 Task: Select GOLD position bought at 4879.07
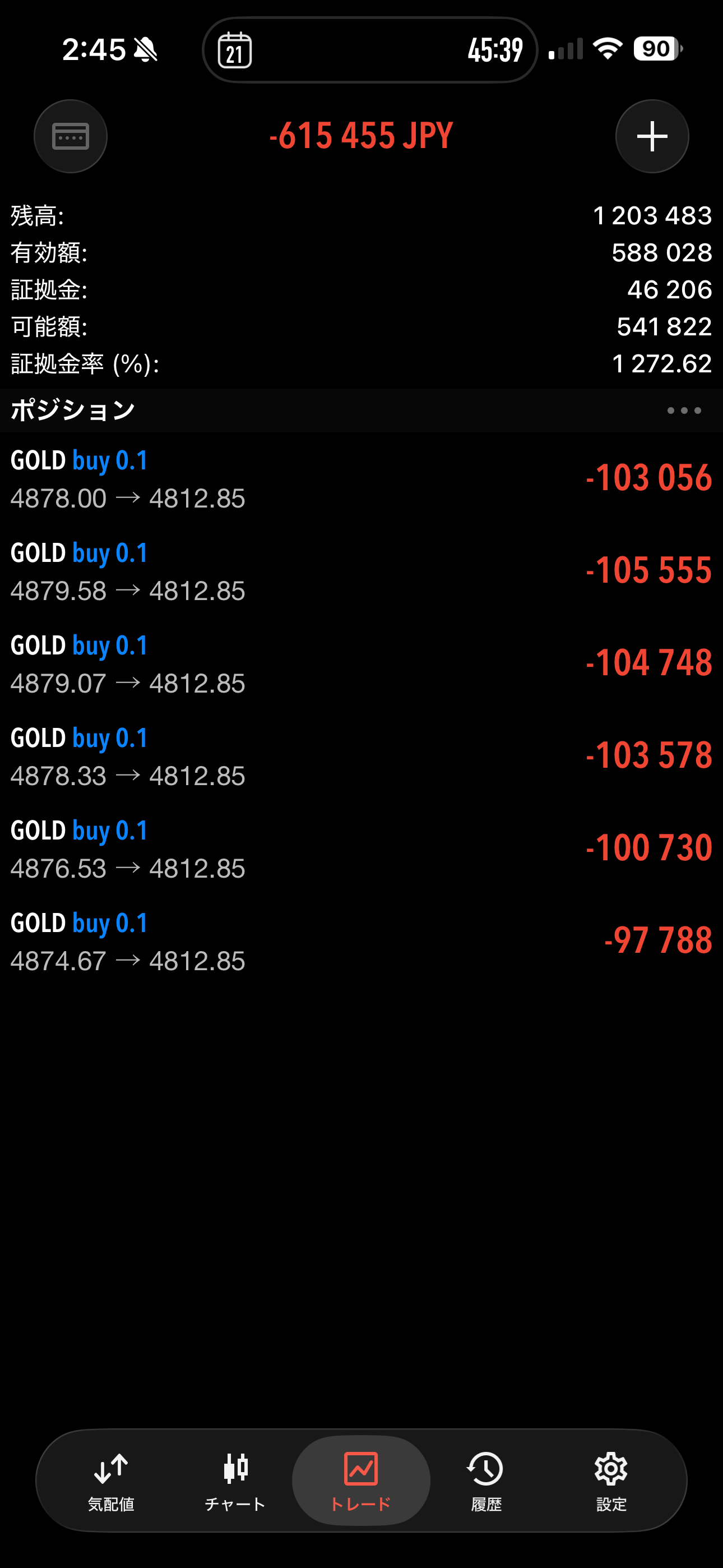pos(361,664)
